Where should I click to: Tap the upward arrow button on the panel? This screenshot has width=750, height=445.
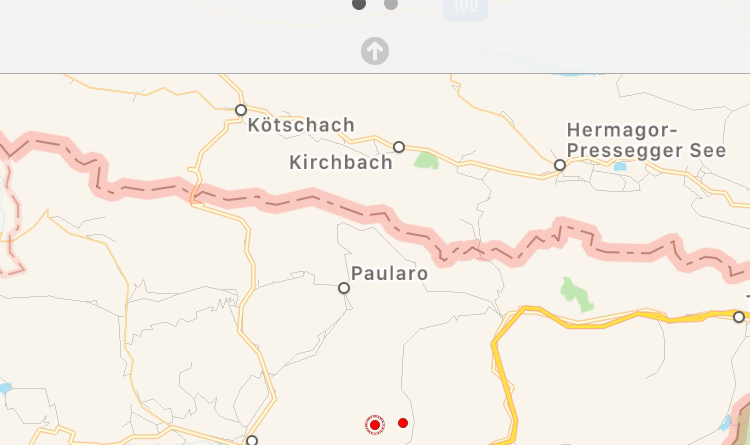(375, 51)
